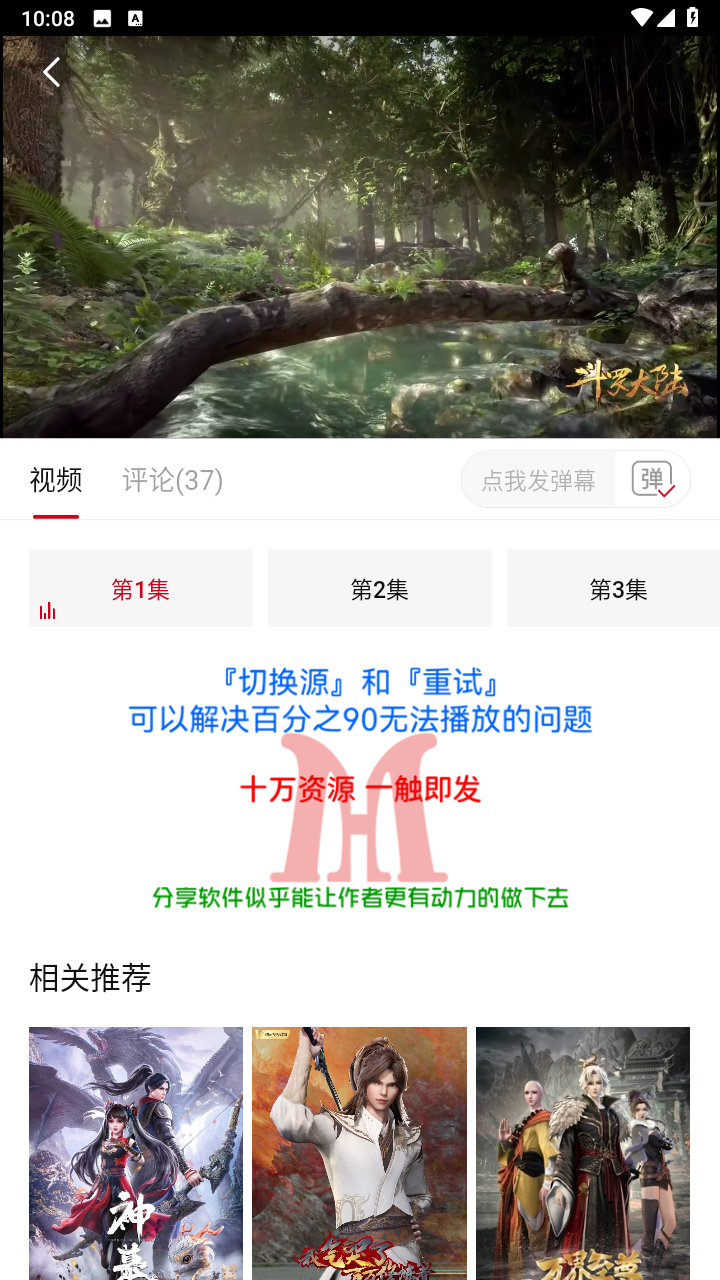
Task: Open the recommended poster with the yellow-robed monk
Action: (583, 1153)
